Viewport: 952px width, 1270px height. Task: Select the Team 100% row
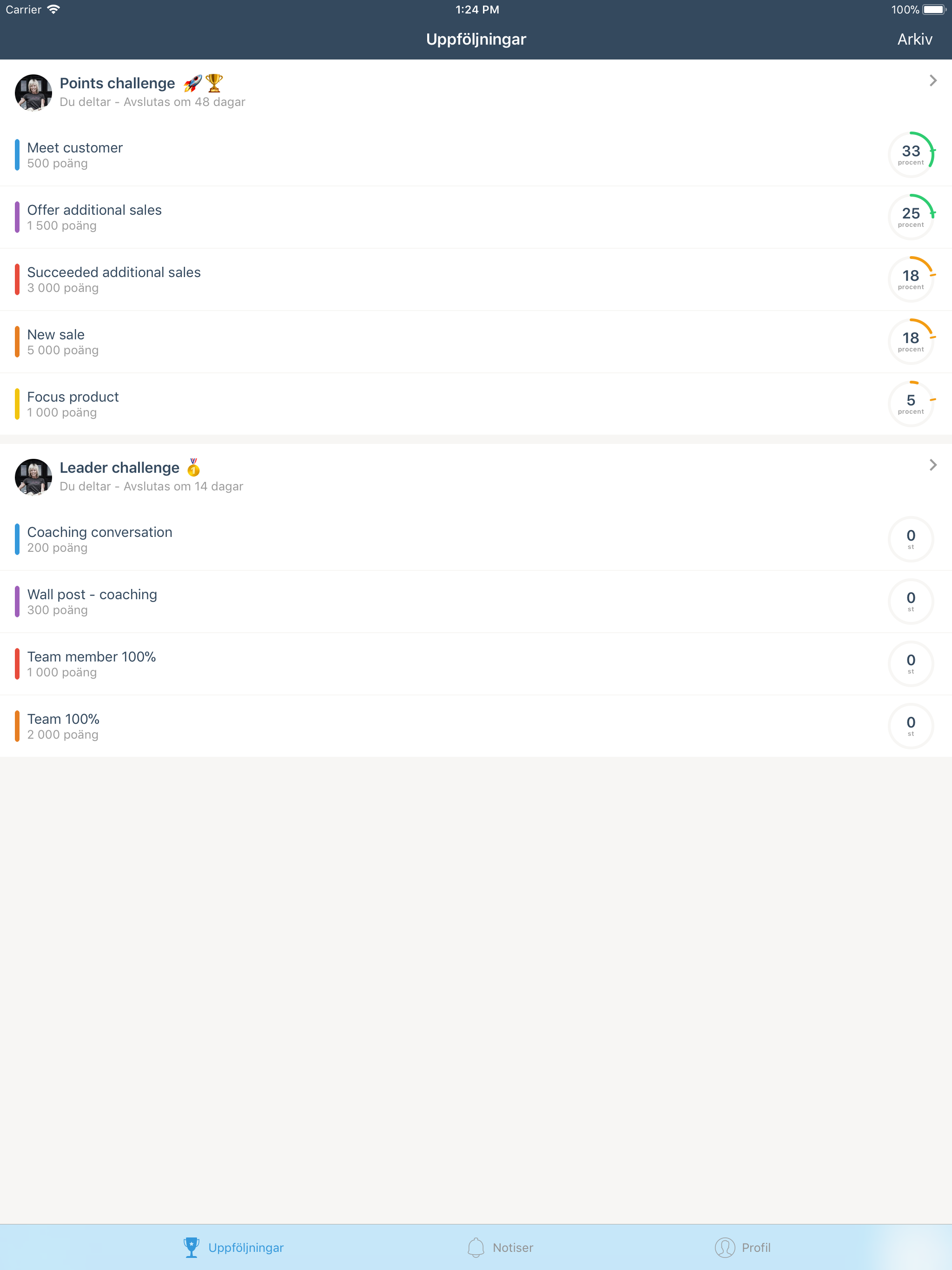[x=287, y=725]
